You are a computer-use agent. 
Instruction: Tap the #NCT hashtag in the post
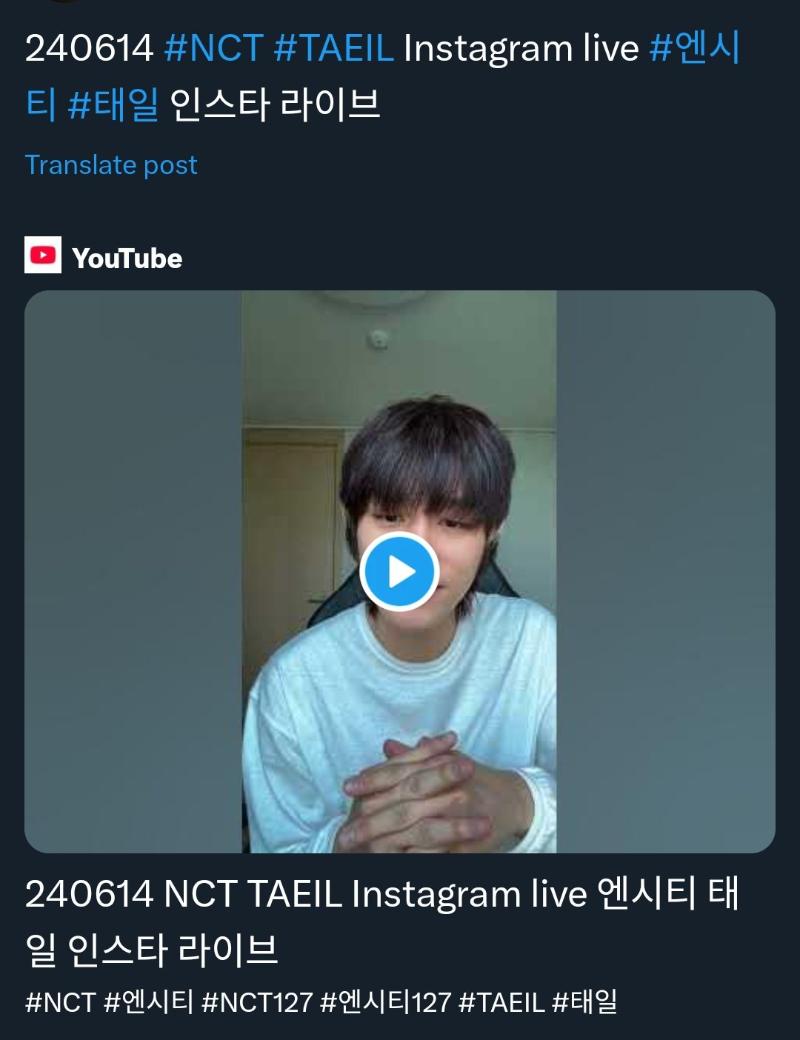(212, 49)
